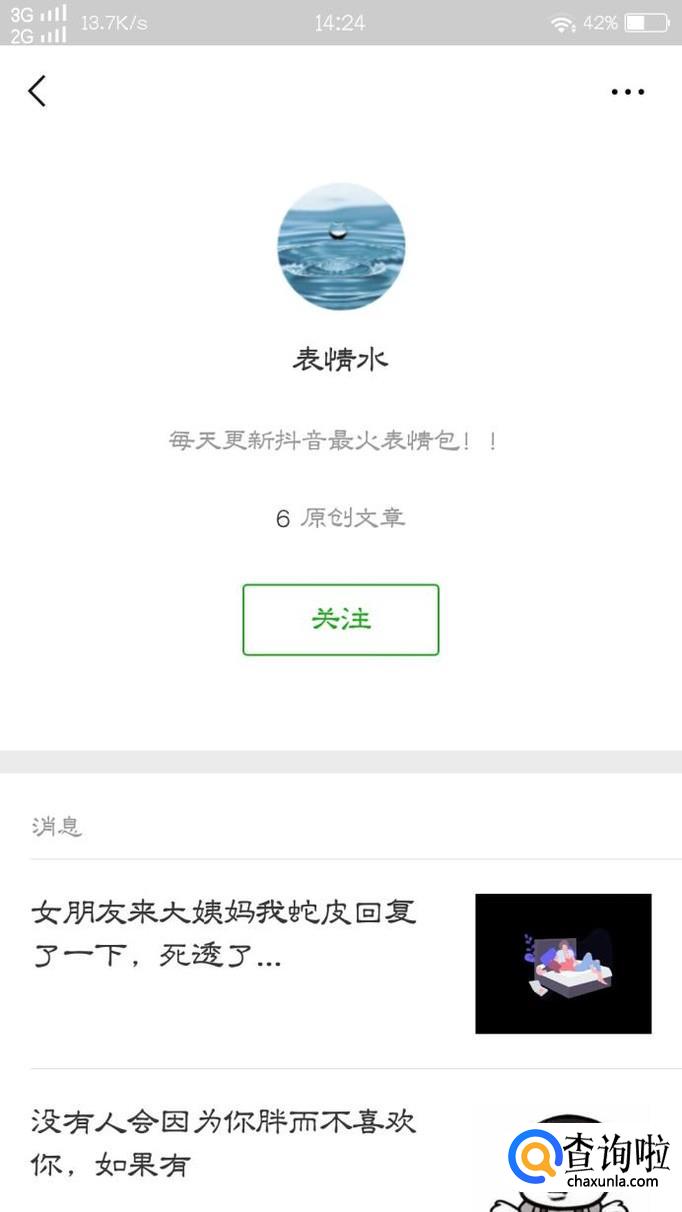View the 表情水 account avatar

coord(341,246)
